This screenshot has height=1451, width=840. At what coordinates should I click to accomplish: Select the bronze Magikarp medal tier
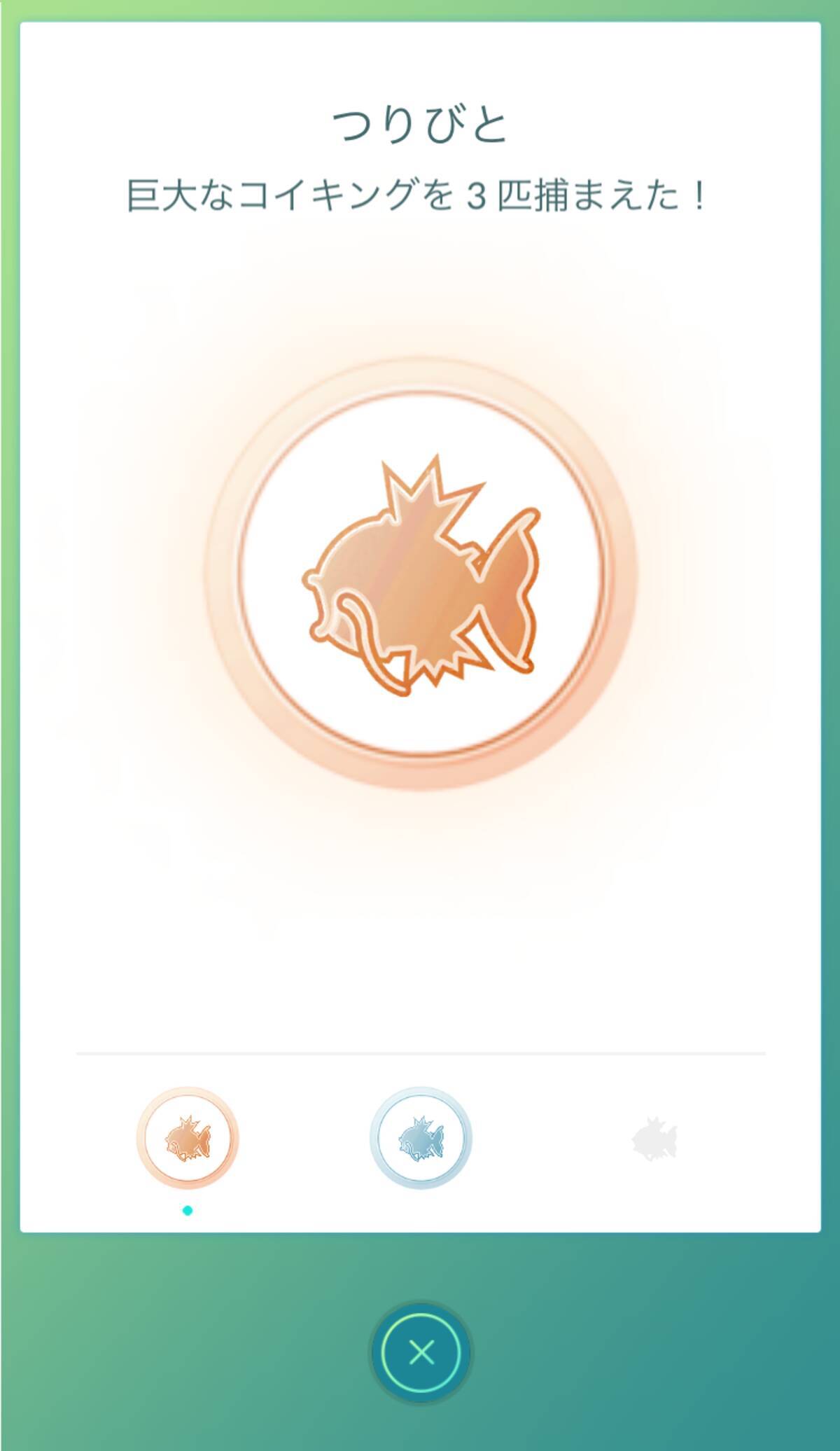(188, 1138)
